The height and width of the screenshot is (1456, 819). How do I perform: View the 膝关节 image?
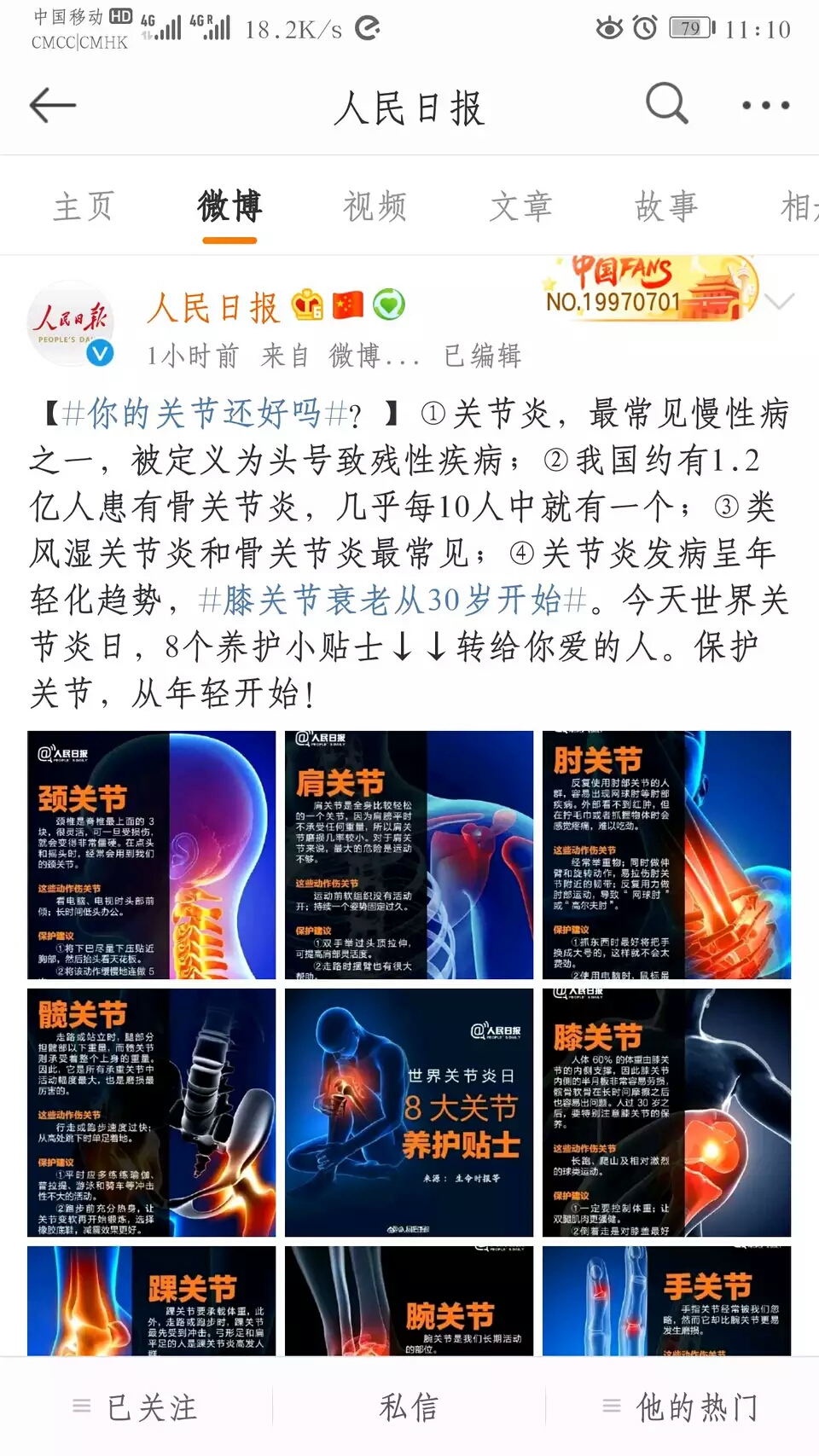pyautogui.click(x=667, y=1112)
